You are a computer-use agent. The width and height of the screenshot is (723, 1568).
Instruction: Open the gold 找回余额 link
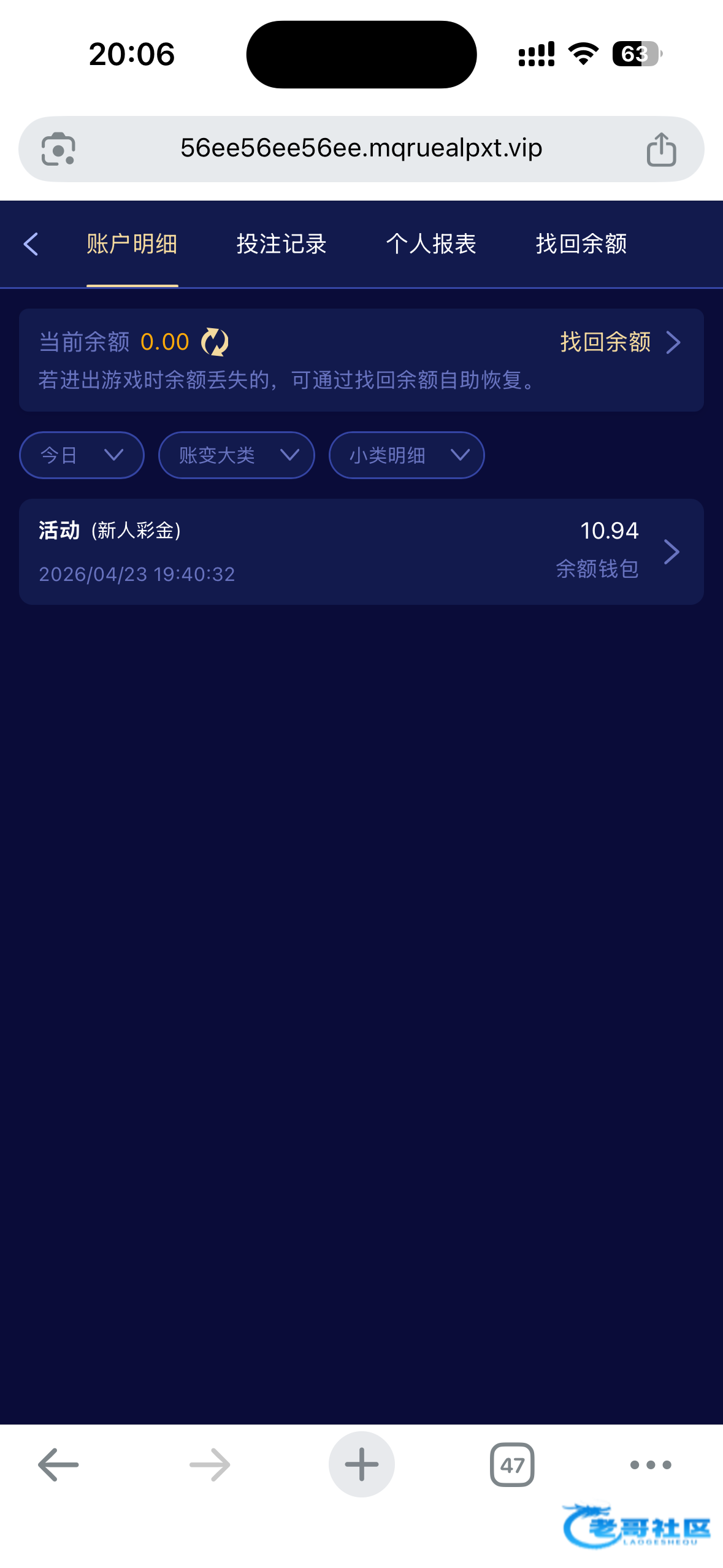619,342
